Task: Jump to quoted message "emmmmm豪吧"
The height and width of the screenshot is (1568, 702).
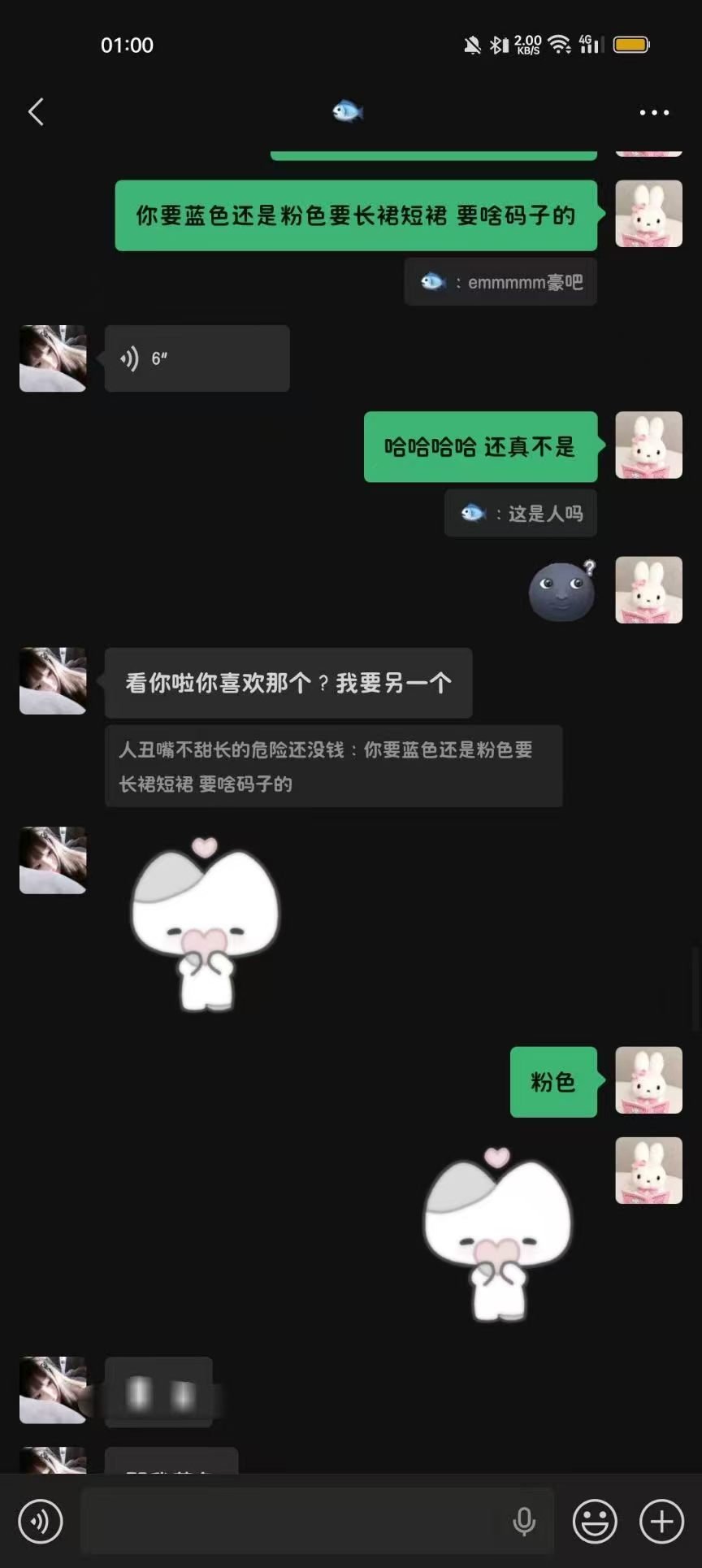Action: (x=500, y=282)
